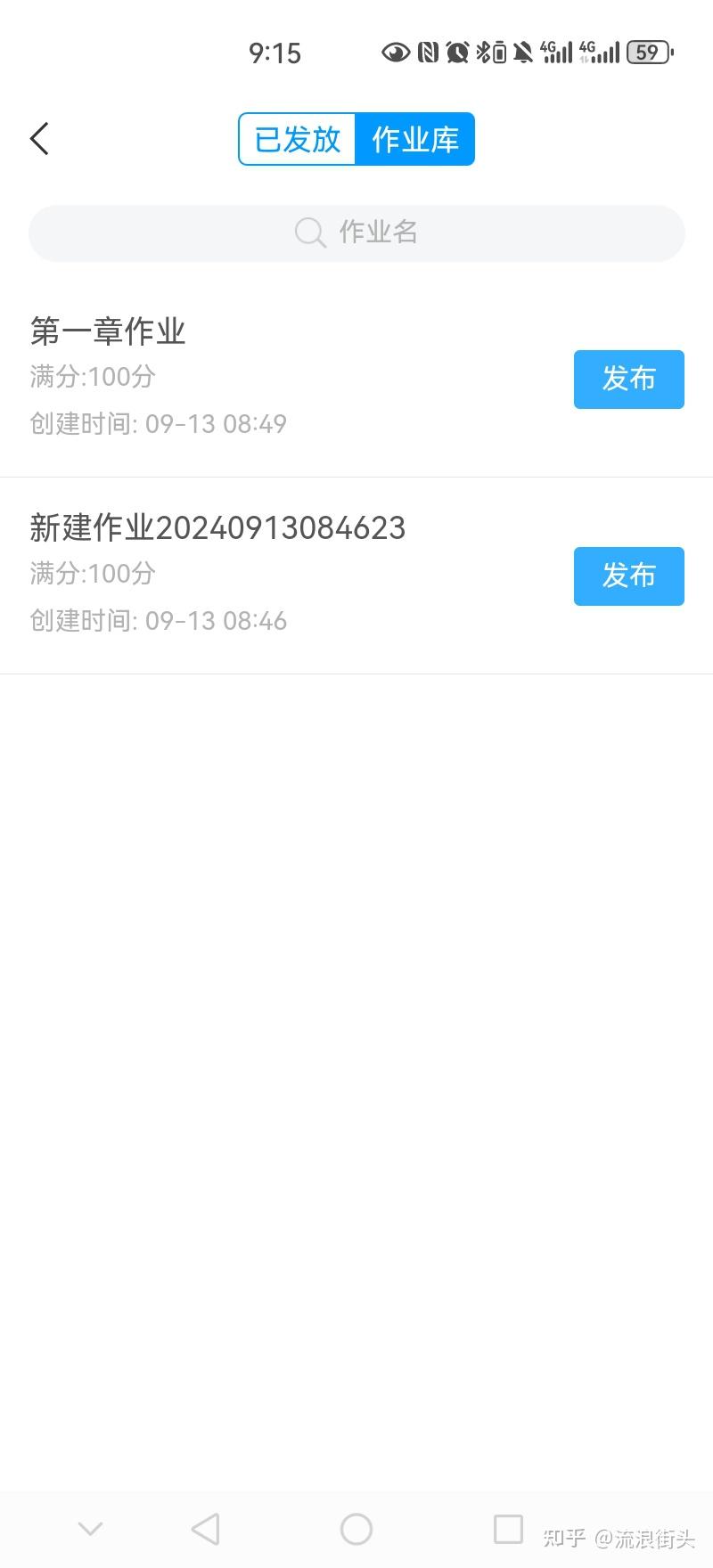Open the 第一章作业 assignment row
The image size is (713, 1568).
click(267, 376)
